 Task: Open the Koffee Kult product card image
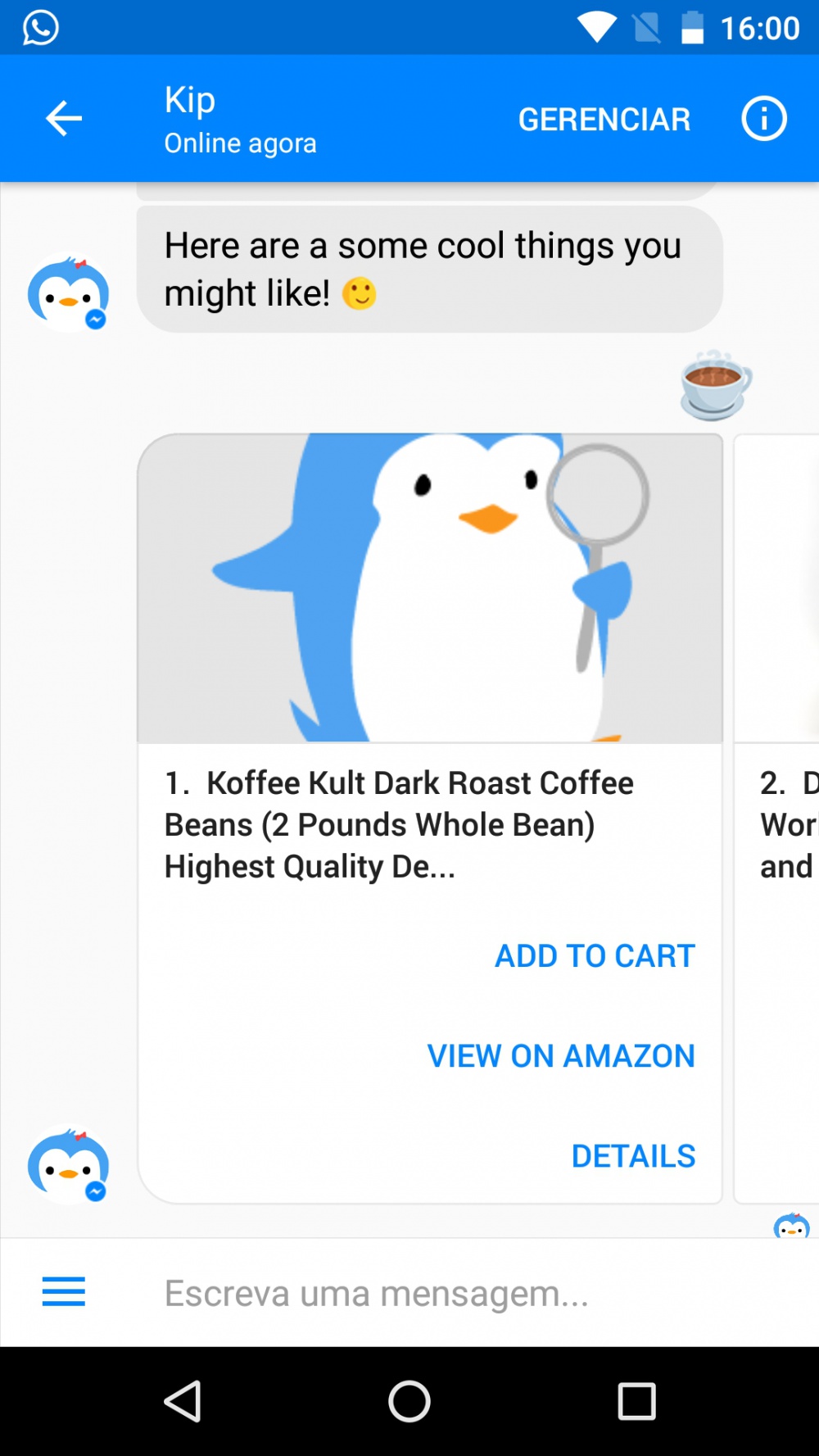point(430,587)
